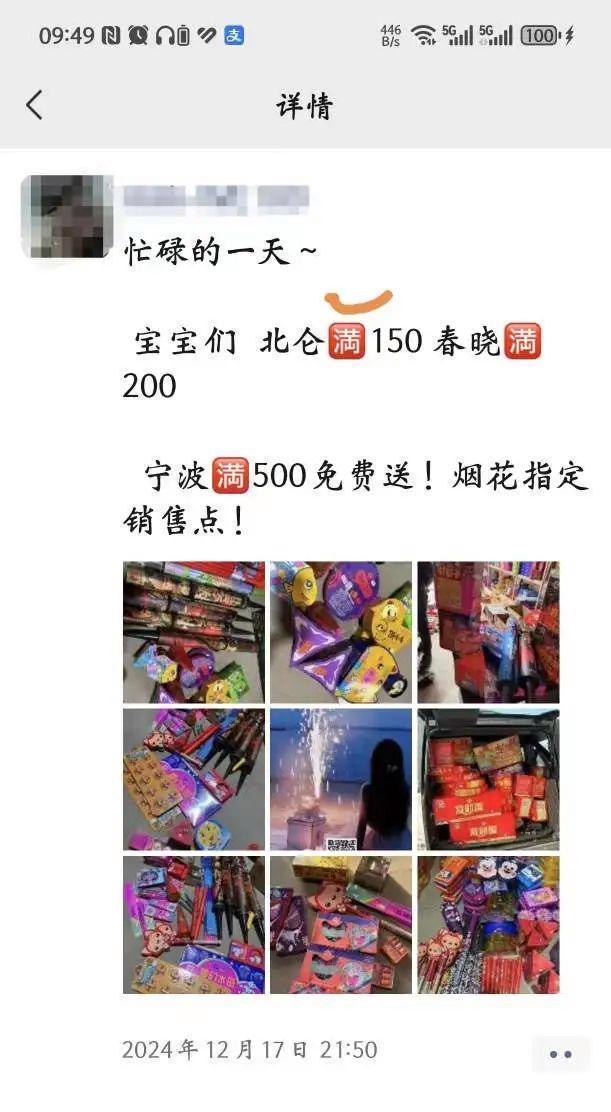View the photo with pink cartoon firework boxes

pyautogui.click(x=340, y=925)
